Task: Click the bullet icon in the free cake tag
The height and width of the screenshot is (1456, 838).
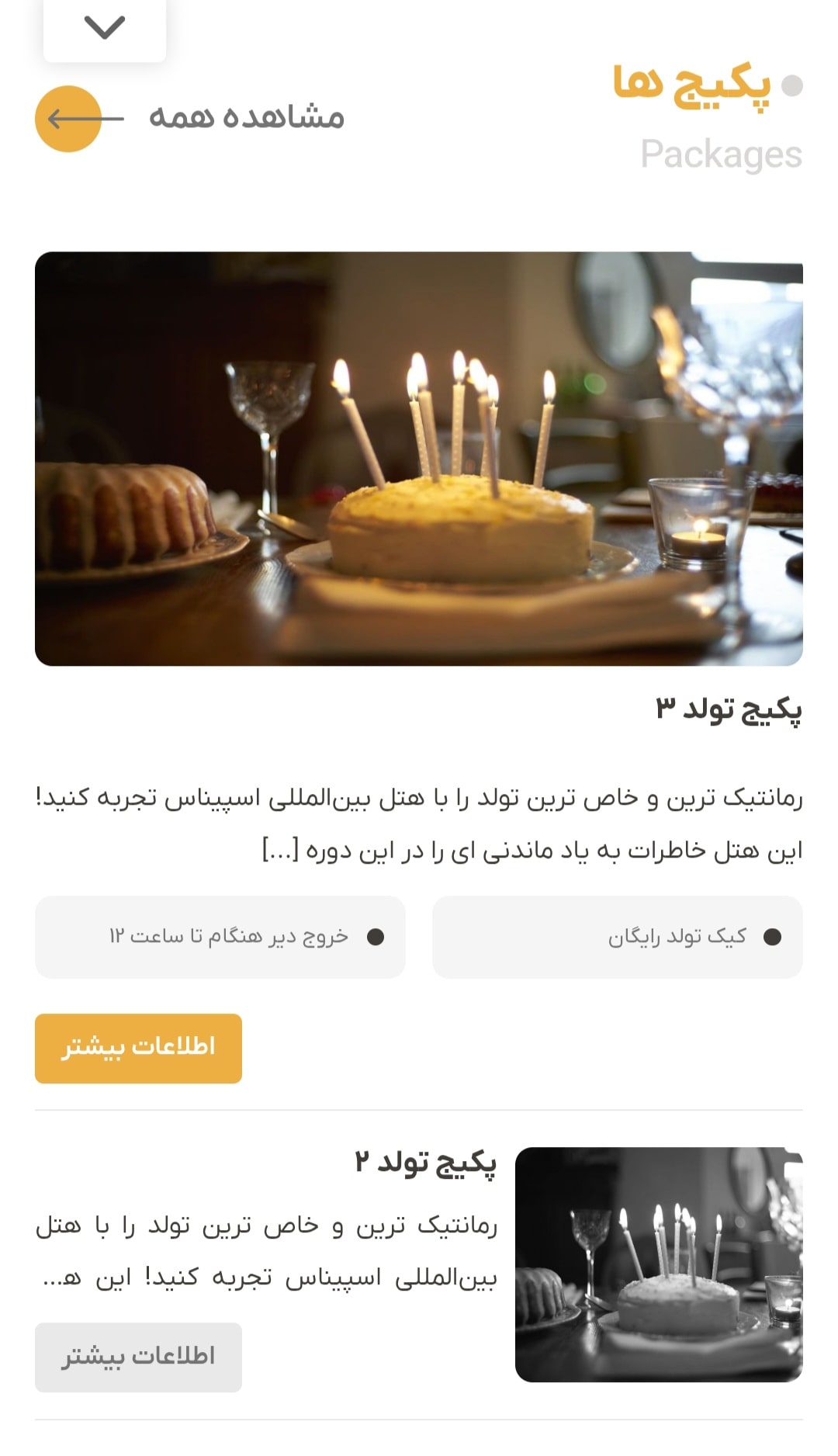Action: [772, 938]
